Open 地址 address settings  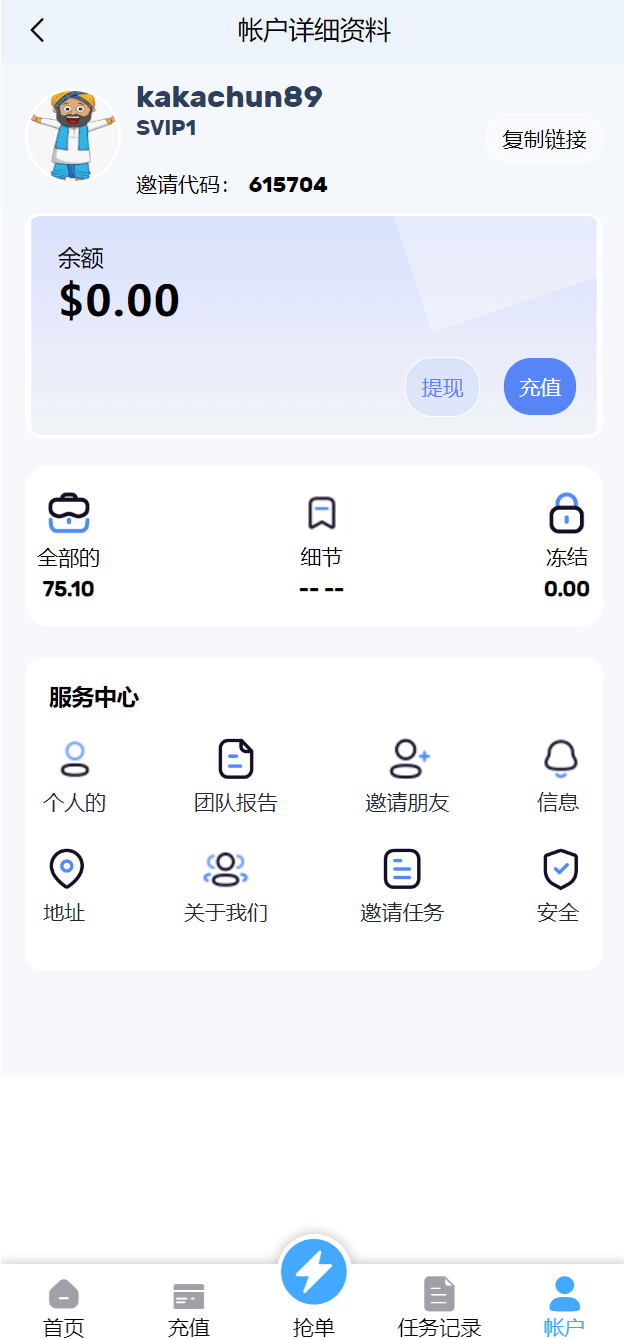[66, 886]
